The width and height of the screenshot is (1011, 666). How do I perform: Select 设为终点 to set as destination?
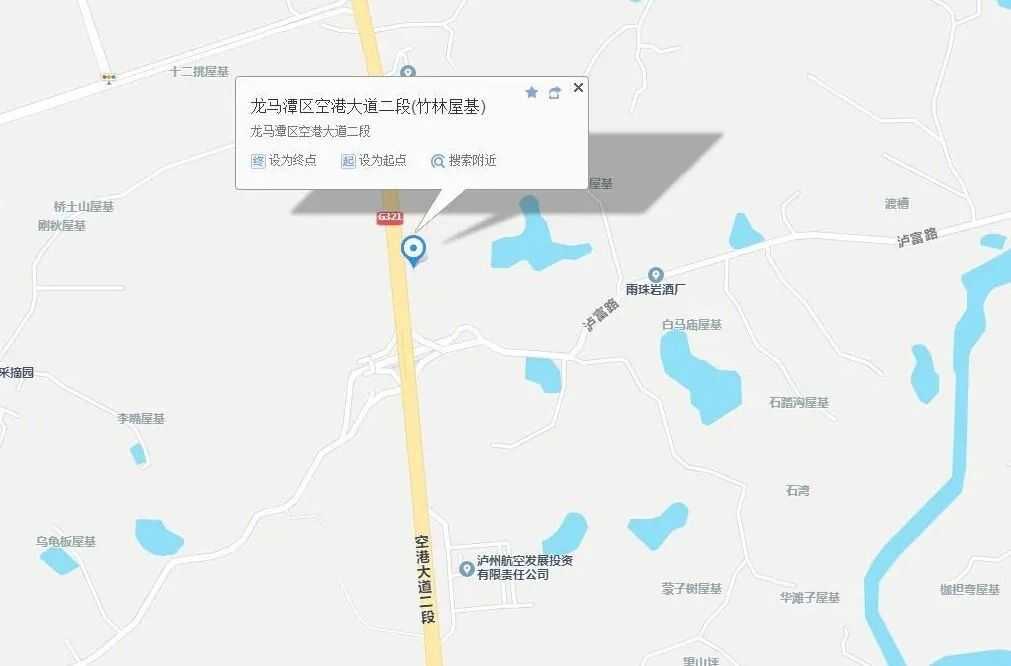284,160
